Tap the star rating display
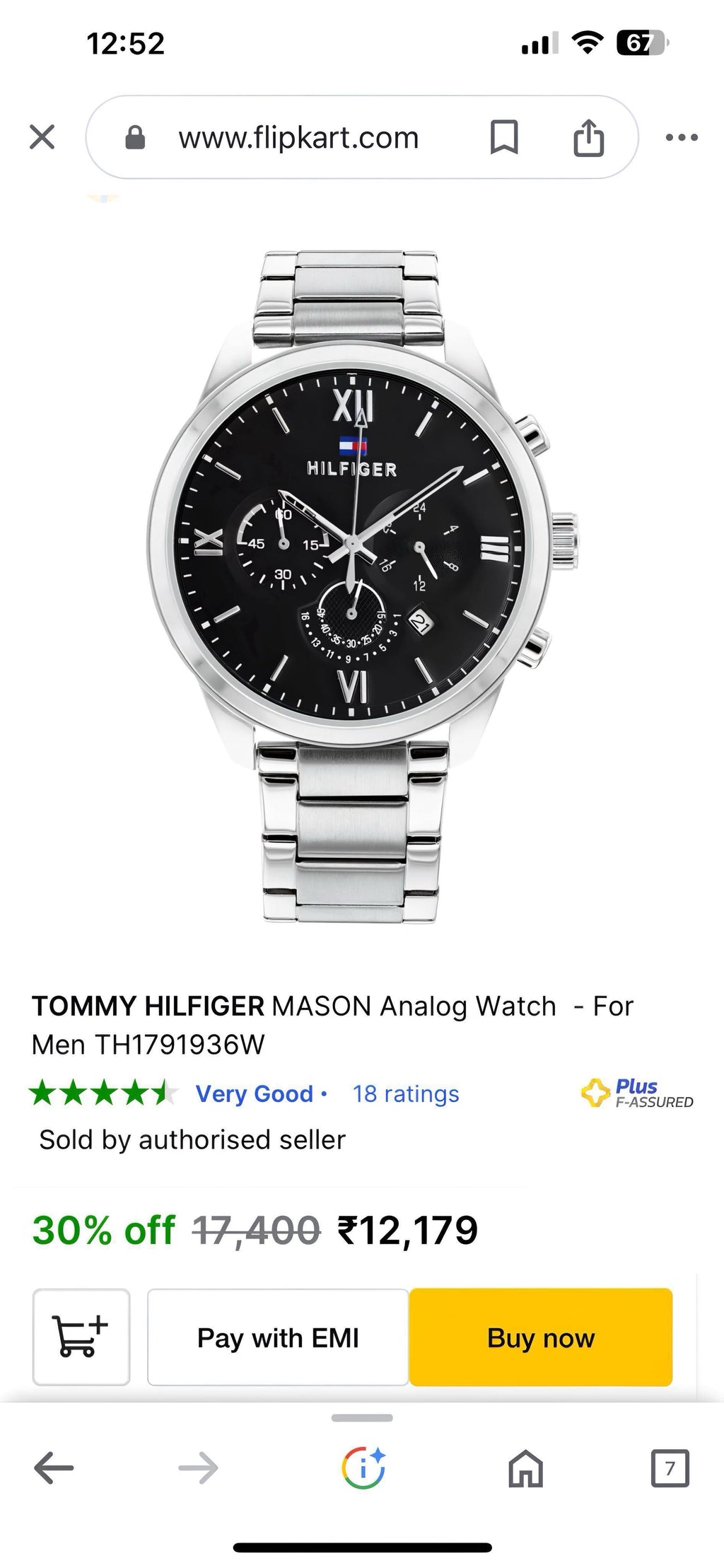Screen dimensions: 724x1568 (x=104, y=1093)
